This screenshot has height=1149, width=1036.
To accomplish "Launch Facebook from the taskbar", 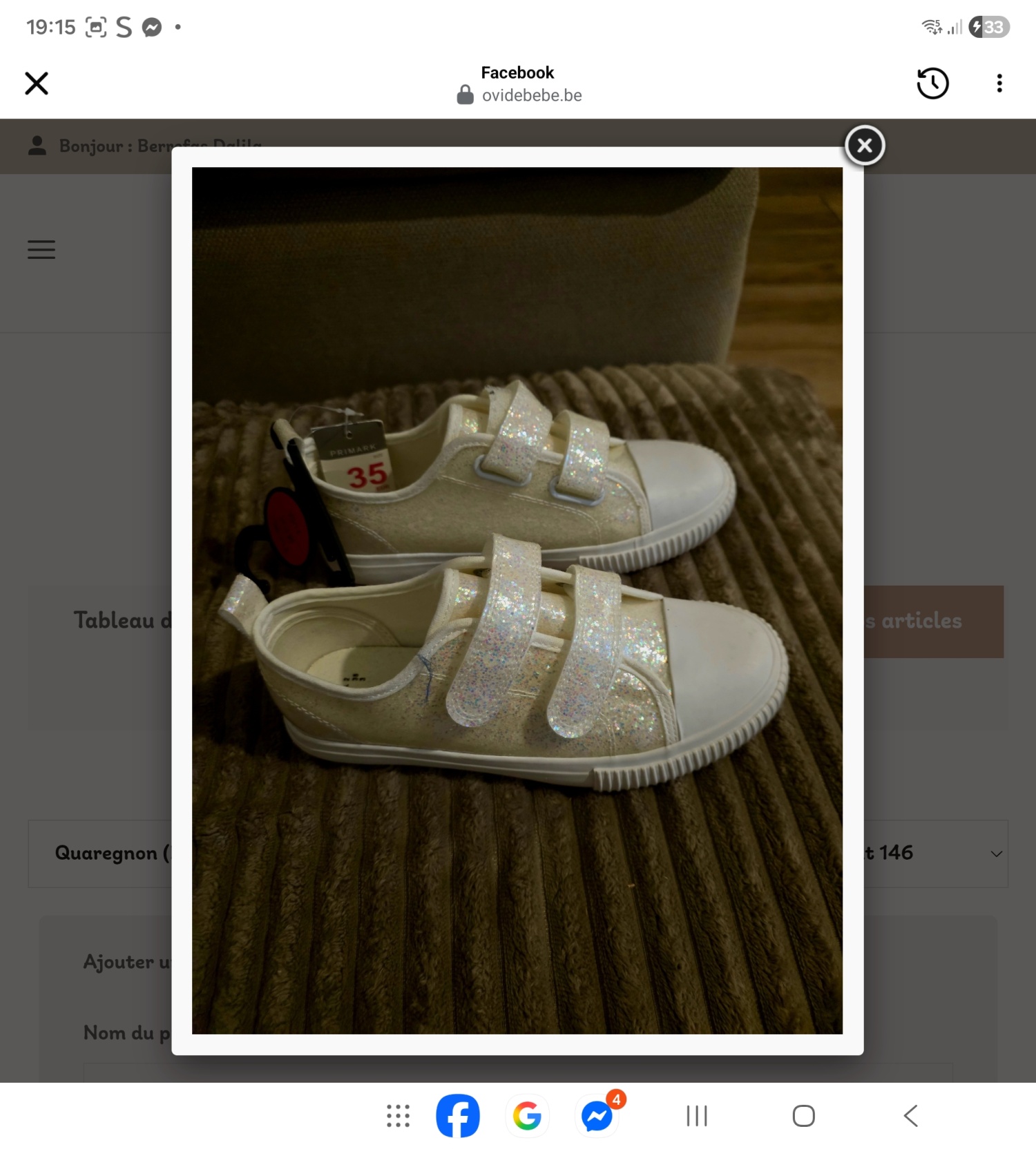I will click(x=458, y=1115).
